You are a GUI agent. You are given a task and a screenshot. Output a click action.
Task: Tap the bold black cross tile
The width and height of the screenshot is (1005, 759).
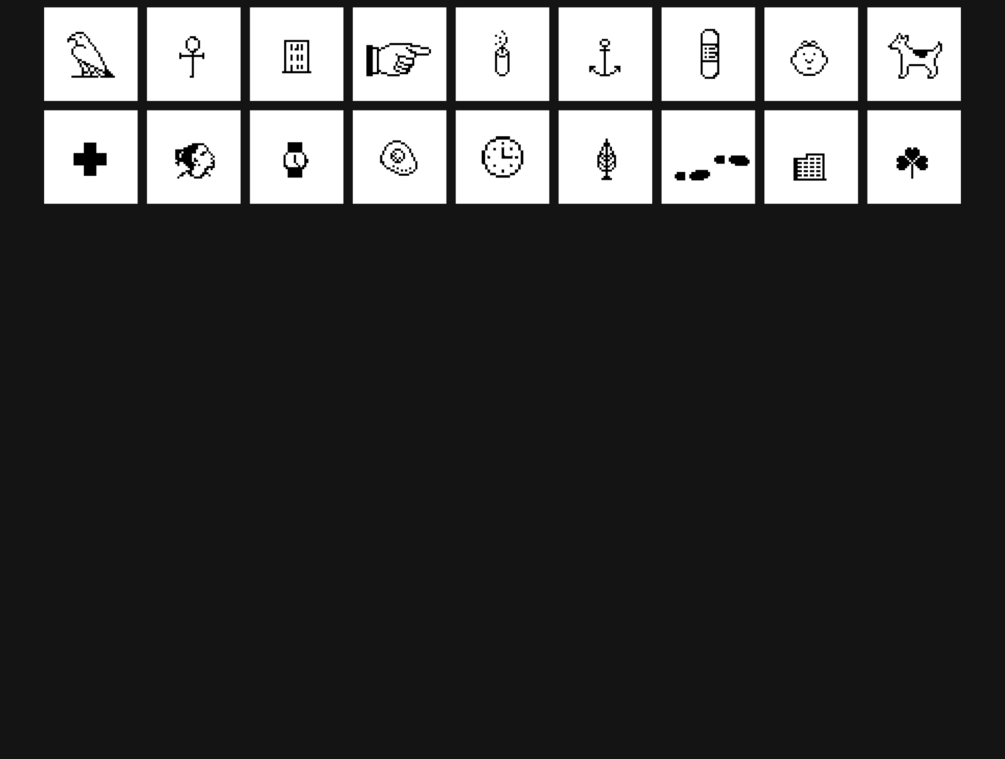click(91, 158)
